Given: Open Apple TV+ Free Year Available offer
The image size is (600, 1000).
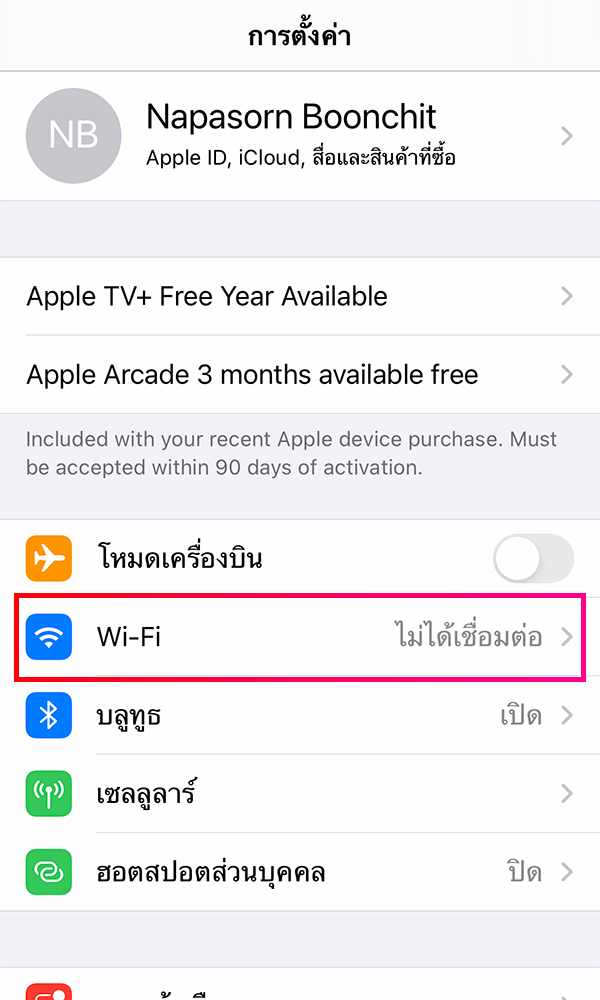Looking at the screenshot, I should coord(300,296).
